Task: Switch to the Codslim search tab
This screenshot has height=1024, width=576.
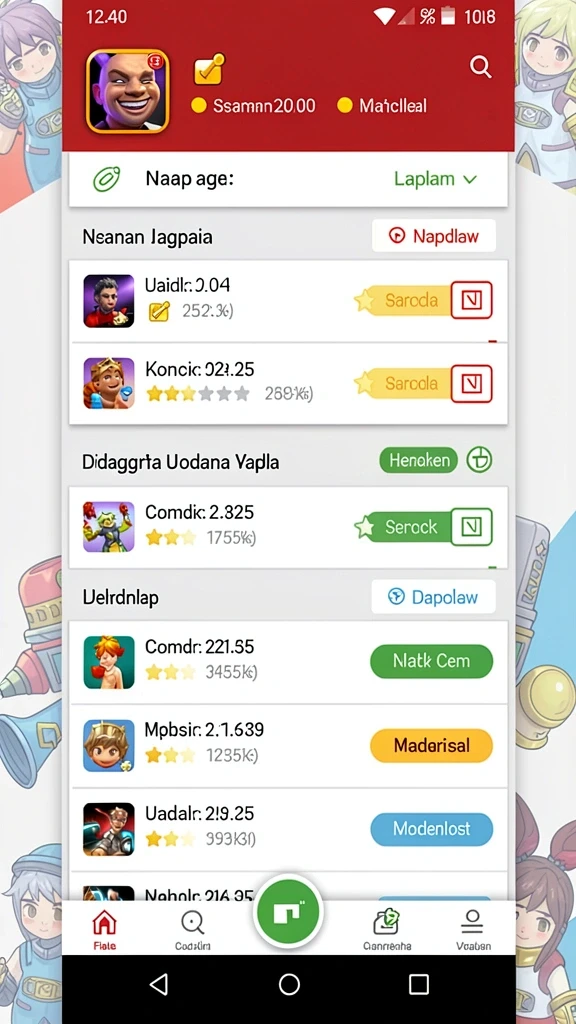Action: point(192,930)
